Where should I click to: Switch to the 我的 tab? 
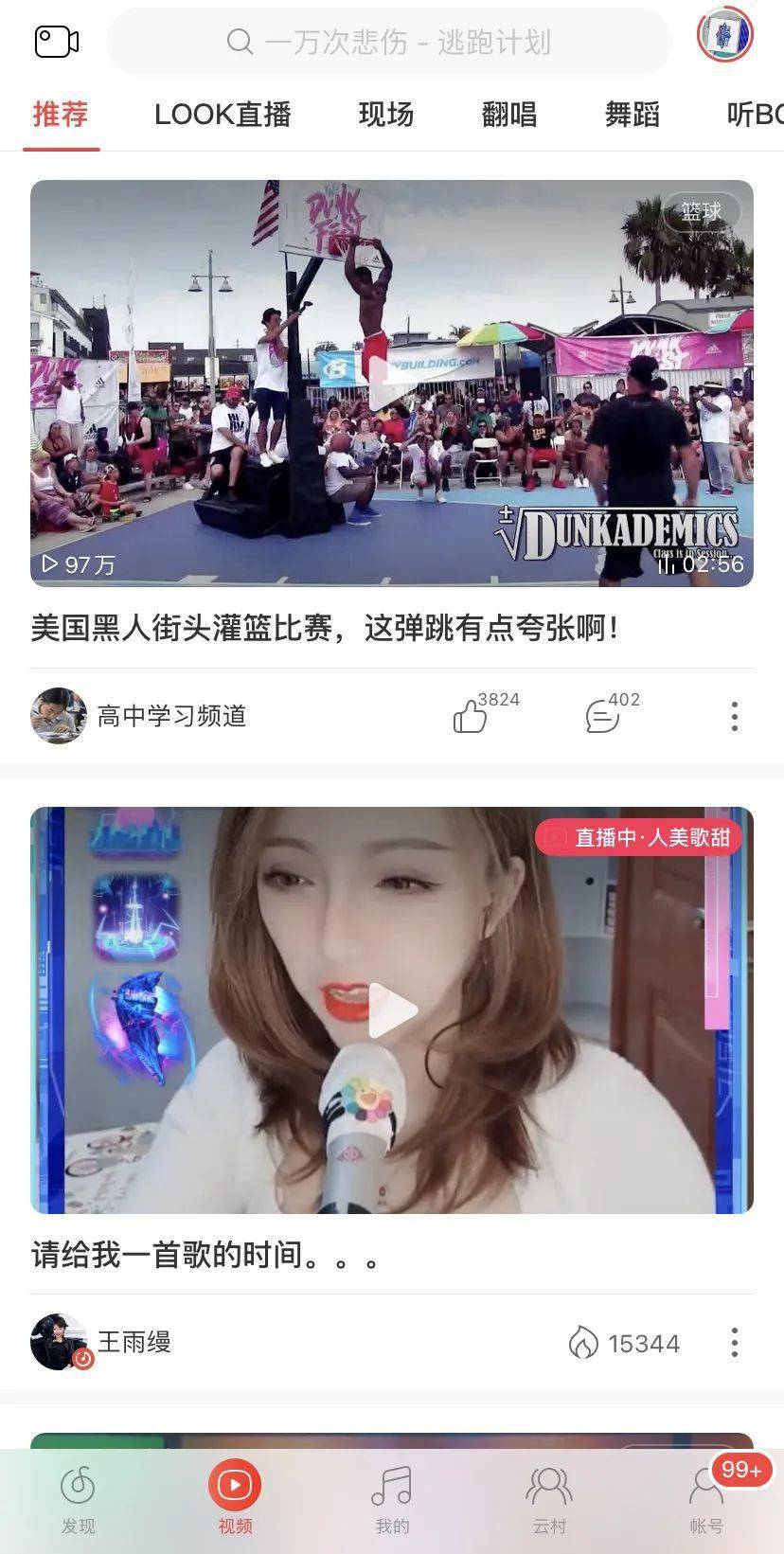tap(392, 1499)
